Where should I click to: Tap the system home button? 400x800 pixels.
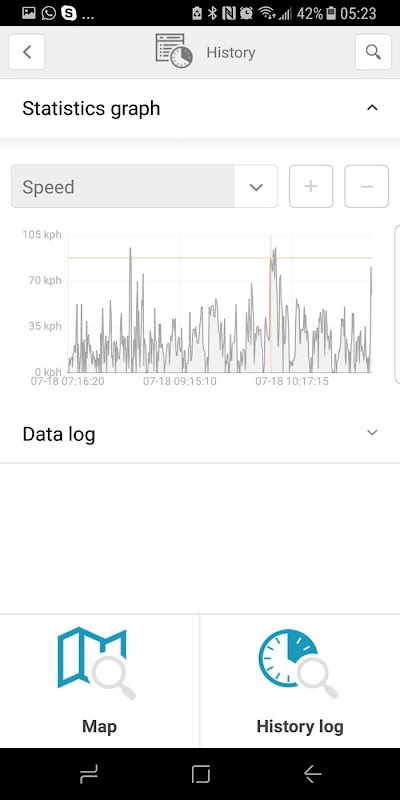pos(201,774)
